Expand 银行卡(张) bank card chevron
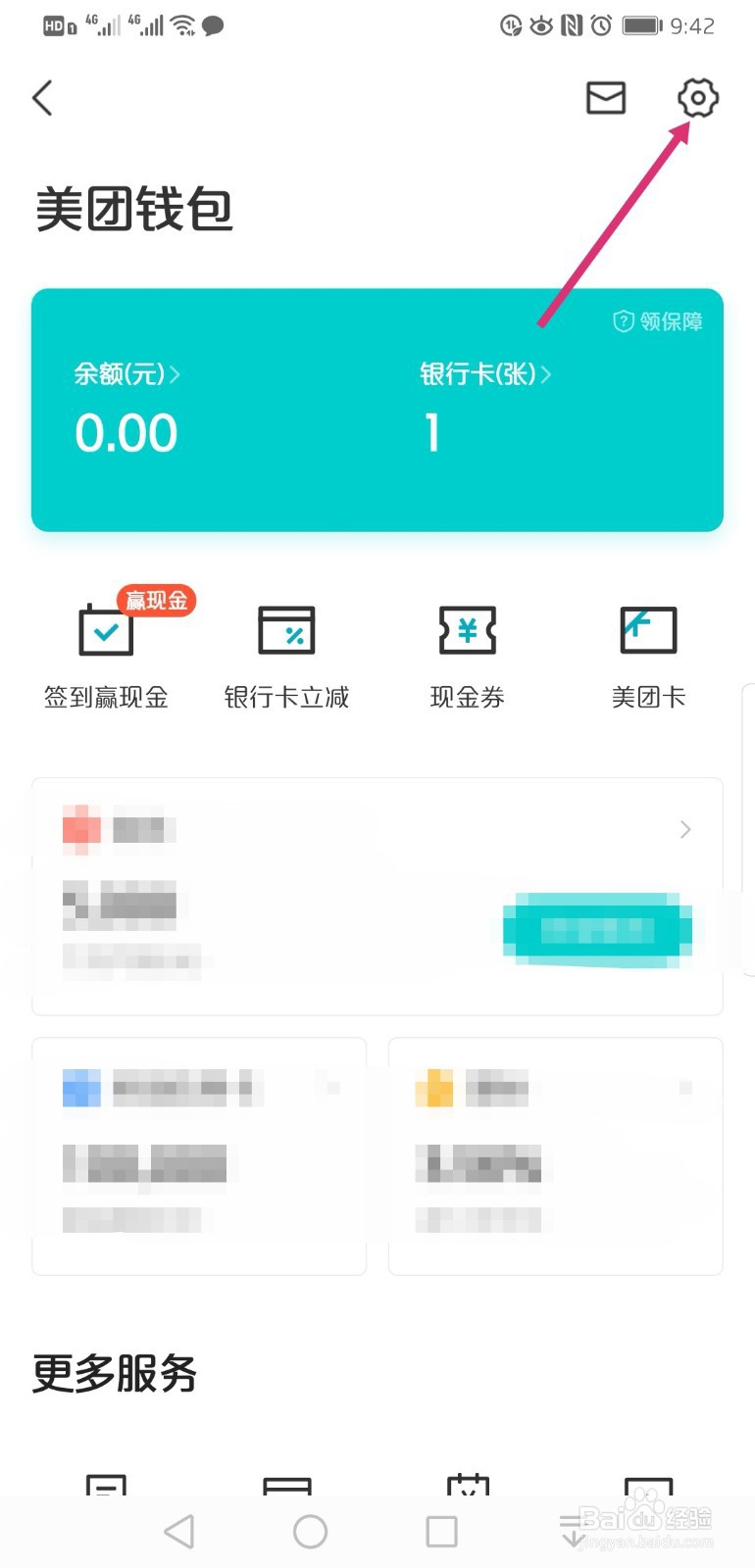 pyautogui.click(x=546, y=375)
